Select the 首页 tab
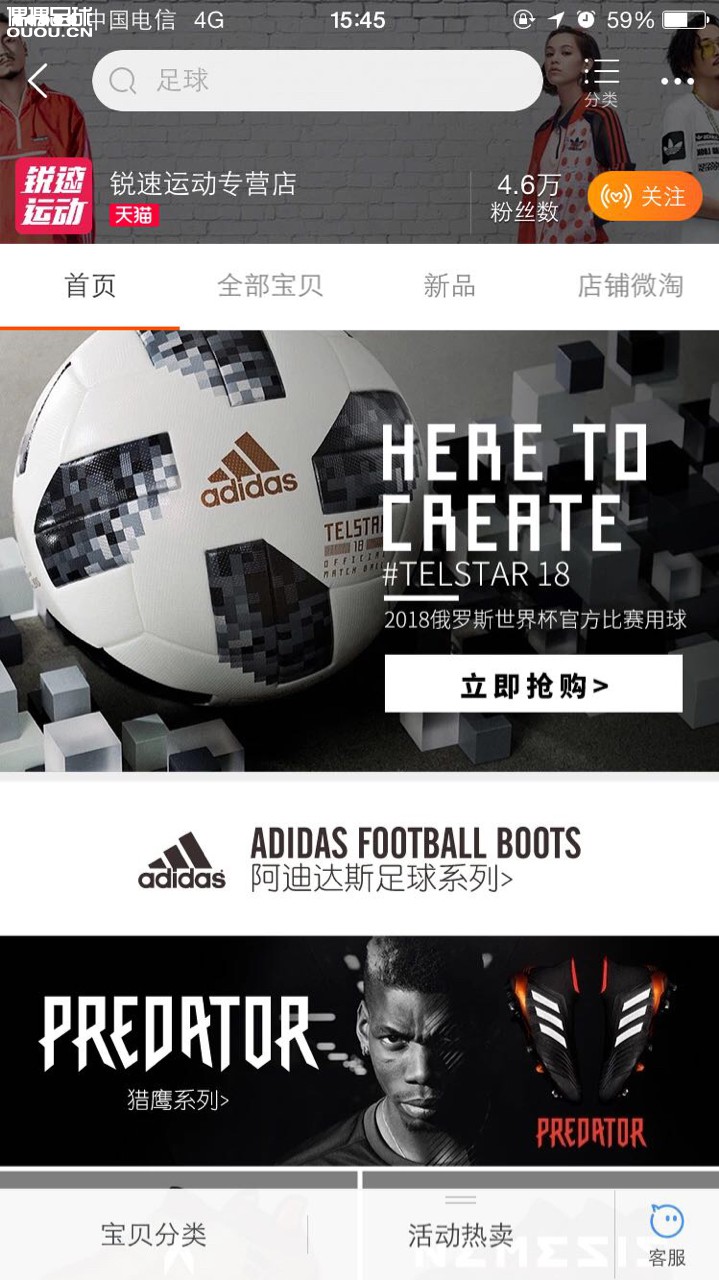This screenshot has height=1280, width=719. pos(90,286)
